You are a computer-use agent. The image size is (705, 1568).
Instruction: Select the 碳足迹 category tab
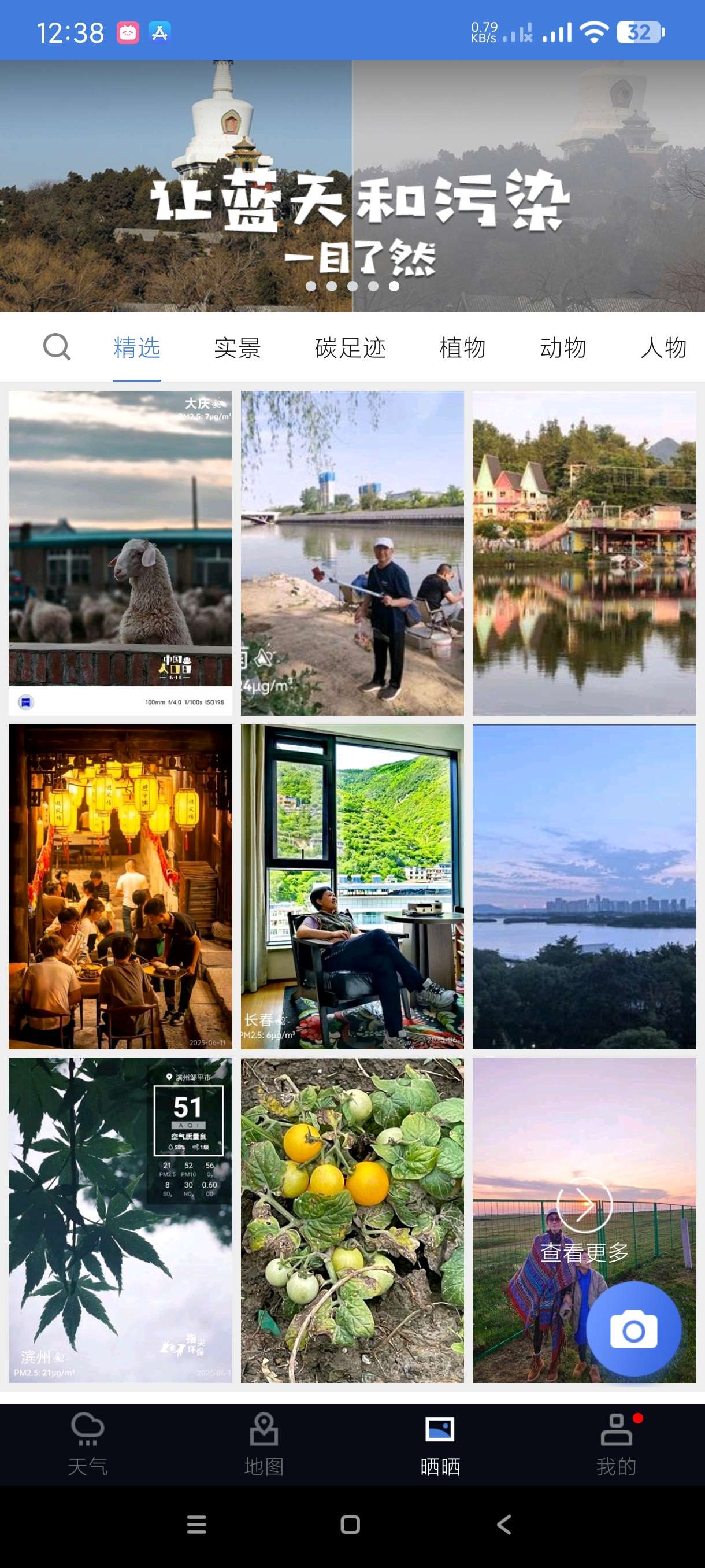click(x=350, y=348)
